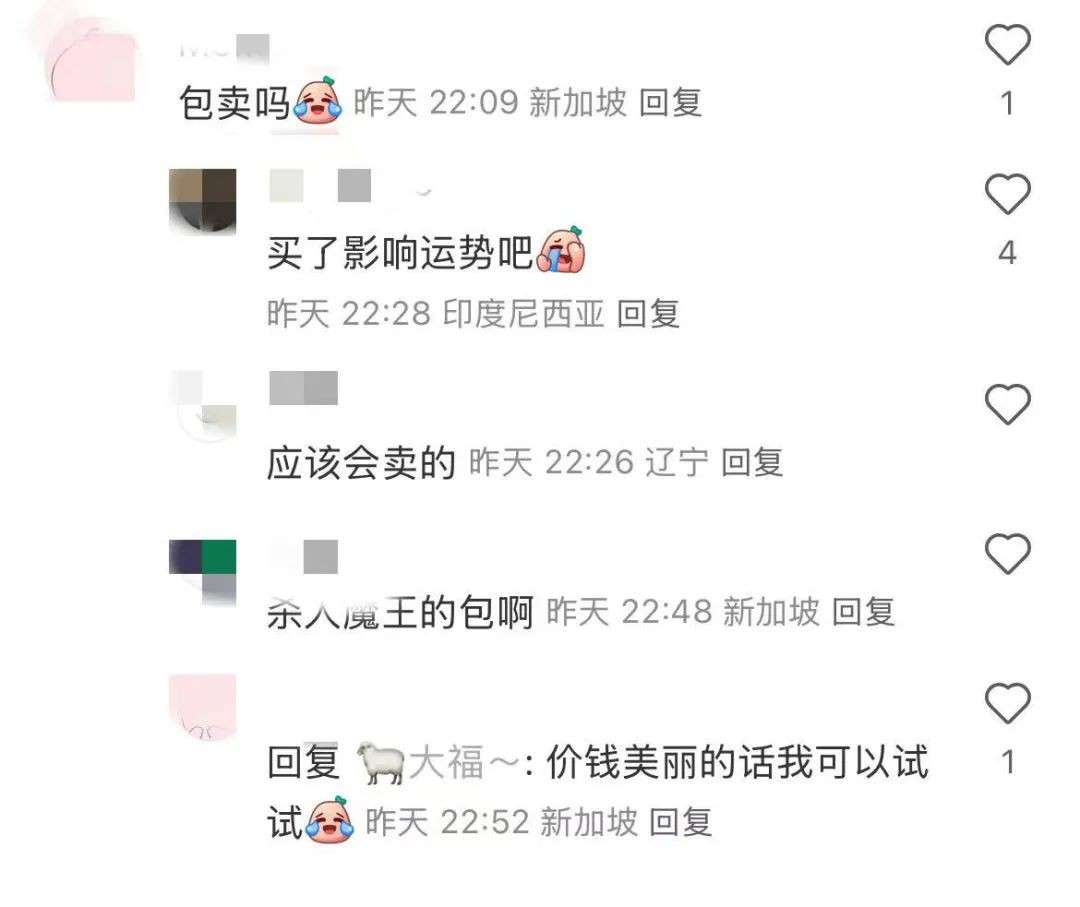
Task: Like the comment "杀人魔王的包啊"
Action: (x=1007, y=553)
